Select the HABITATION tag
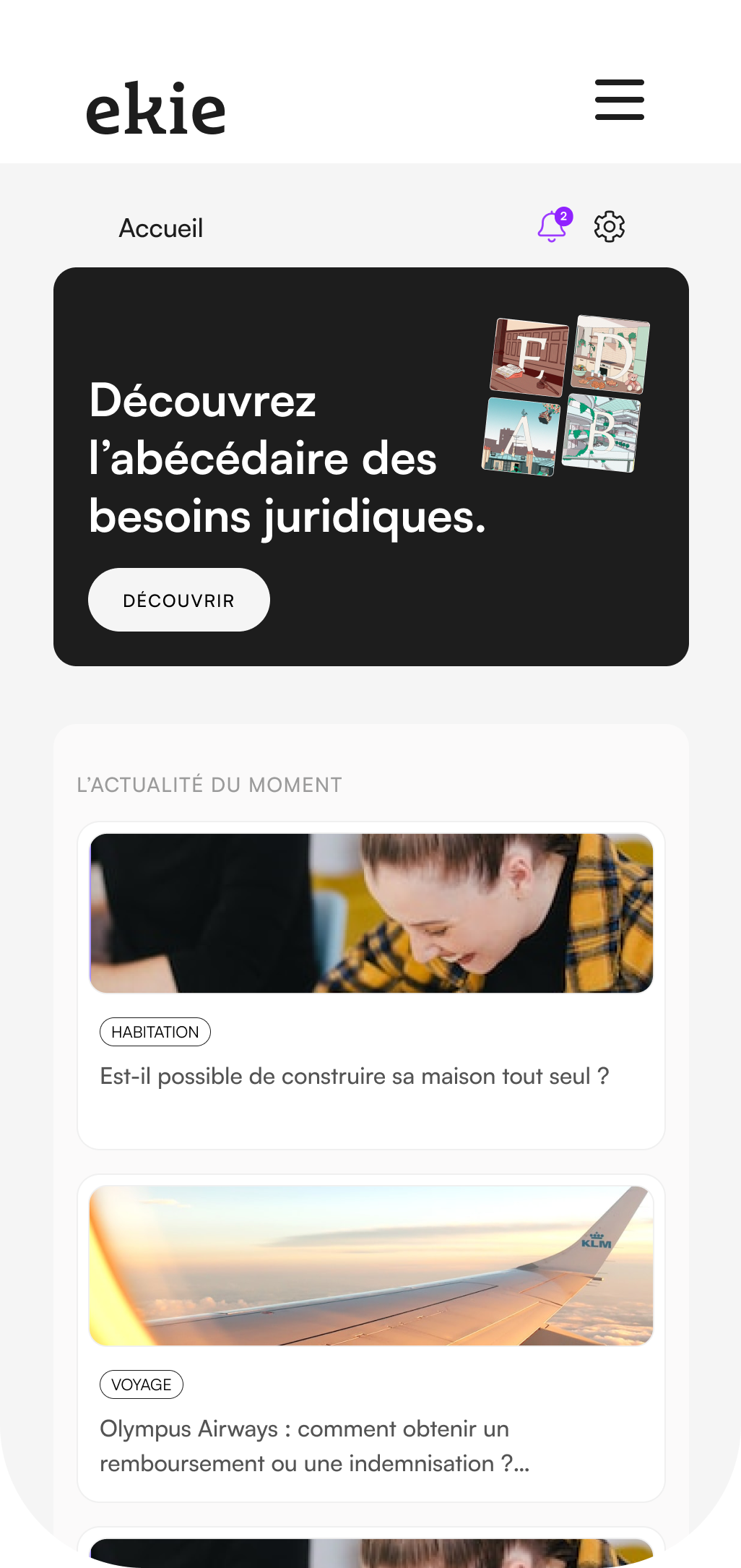Image resolution: width=741 pixels, height=1568 pixels. tap(155, 1032)
